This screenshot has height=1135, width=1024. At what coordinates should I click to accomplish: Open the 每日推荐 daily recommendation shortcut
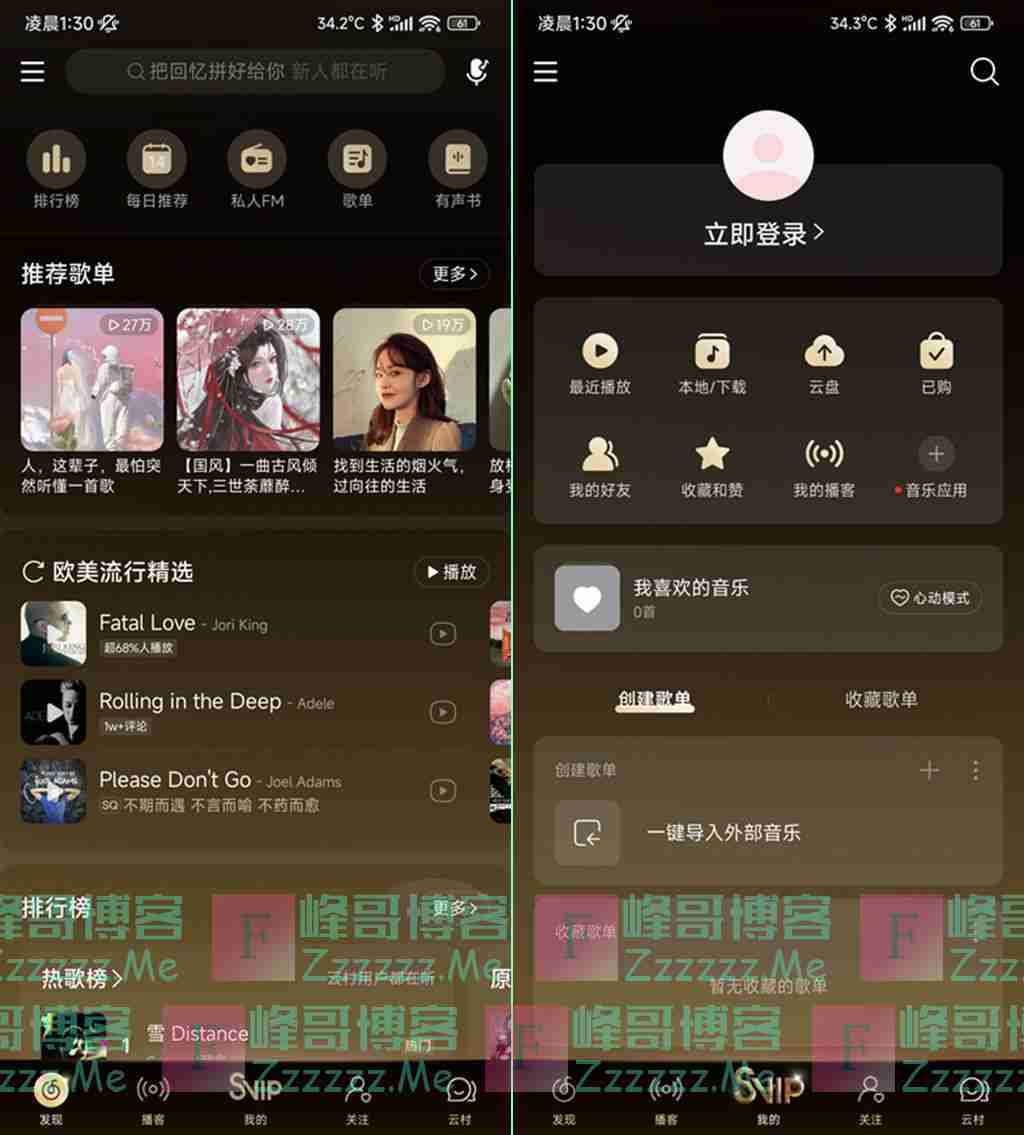pyautogui.click(x=157, y=170)
